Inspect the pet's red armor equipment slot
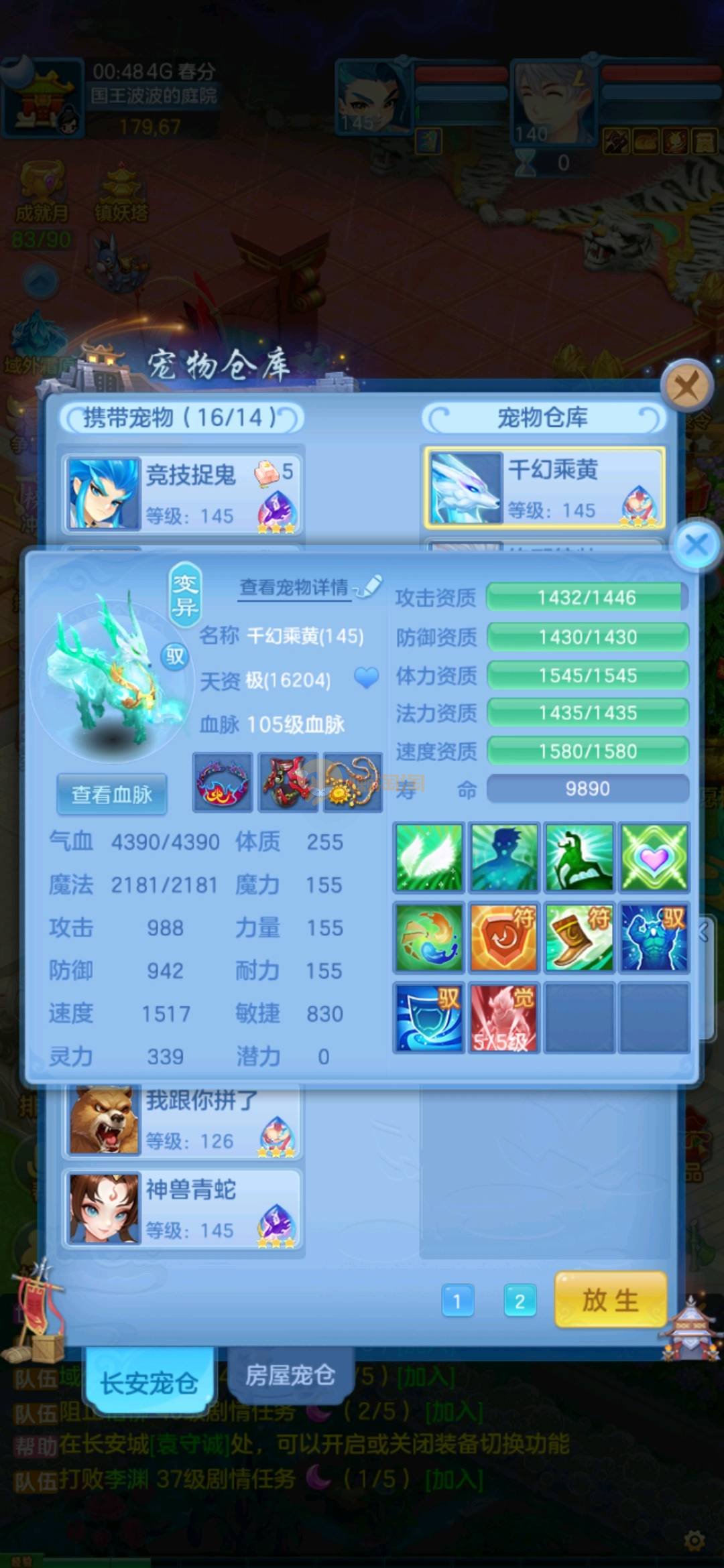Screen dimensions: 724x1568 click(288, 782)
